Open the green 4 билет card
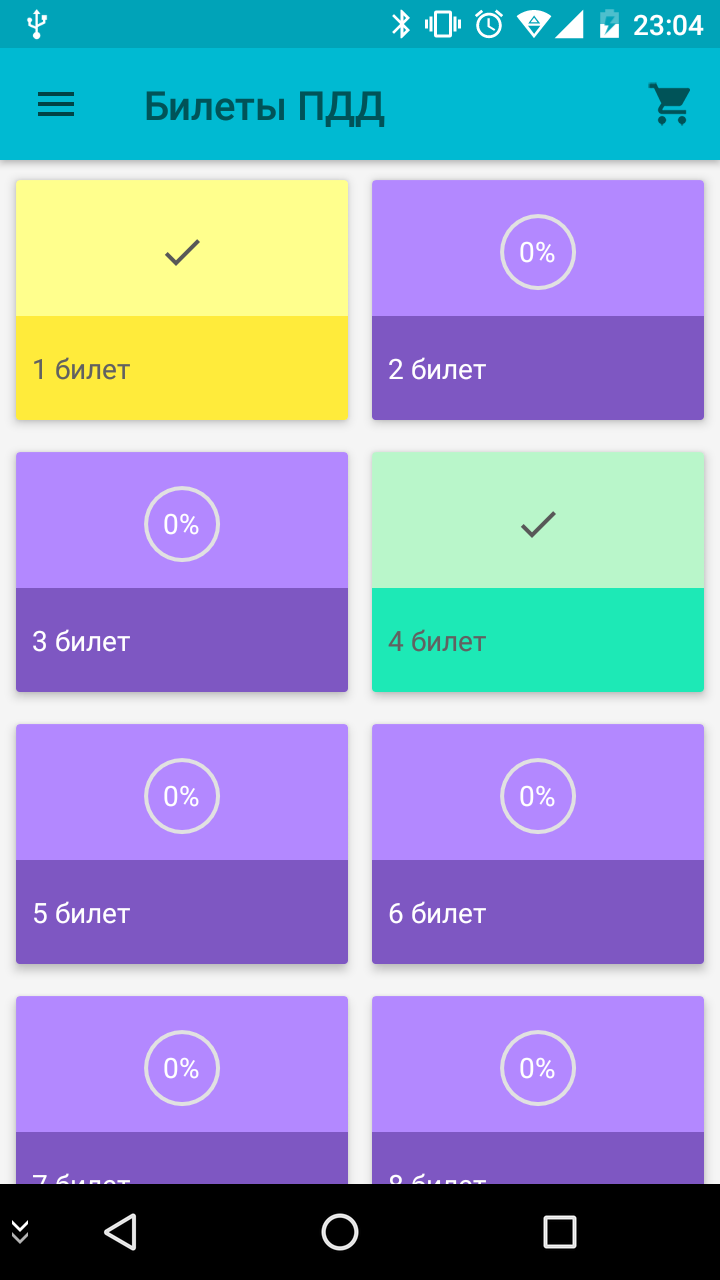Viewport: 720px width, 1280px height. 538,572
